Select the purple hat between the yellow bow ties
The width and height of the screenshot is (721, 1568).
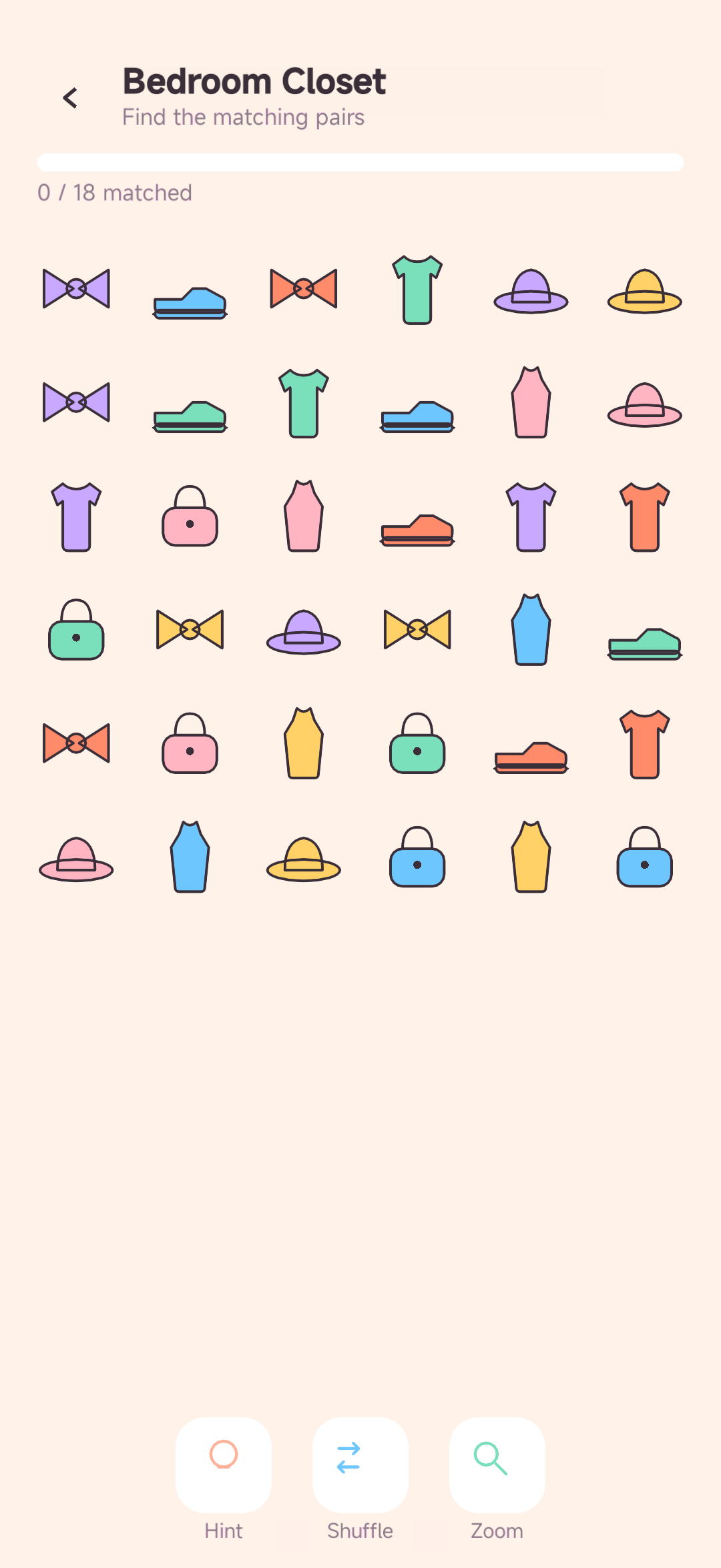click(x=304, y=631)
